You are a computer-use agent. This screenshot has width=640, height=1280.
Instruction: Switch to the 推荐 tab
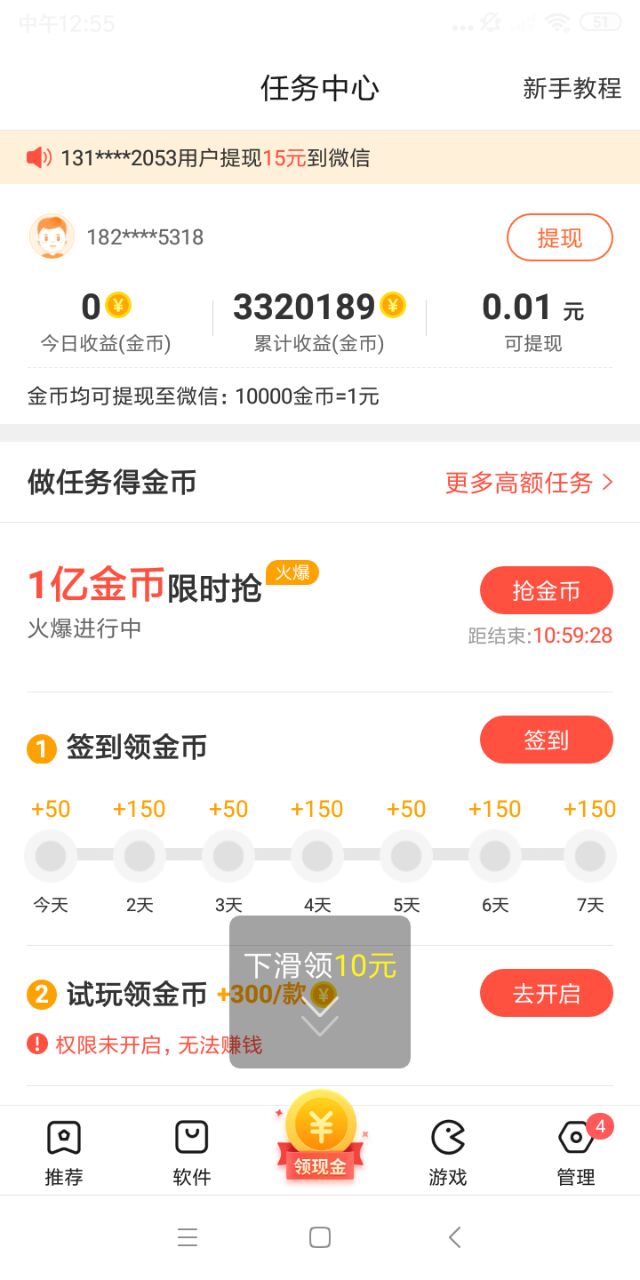[x=64, y=1152]
